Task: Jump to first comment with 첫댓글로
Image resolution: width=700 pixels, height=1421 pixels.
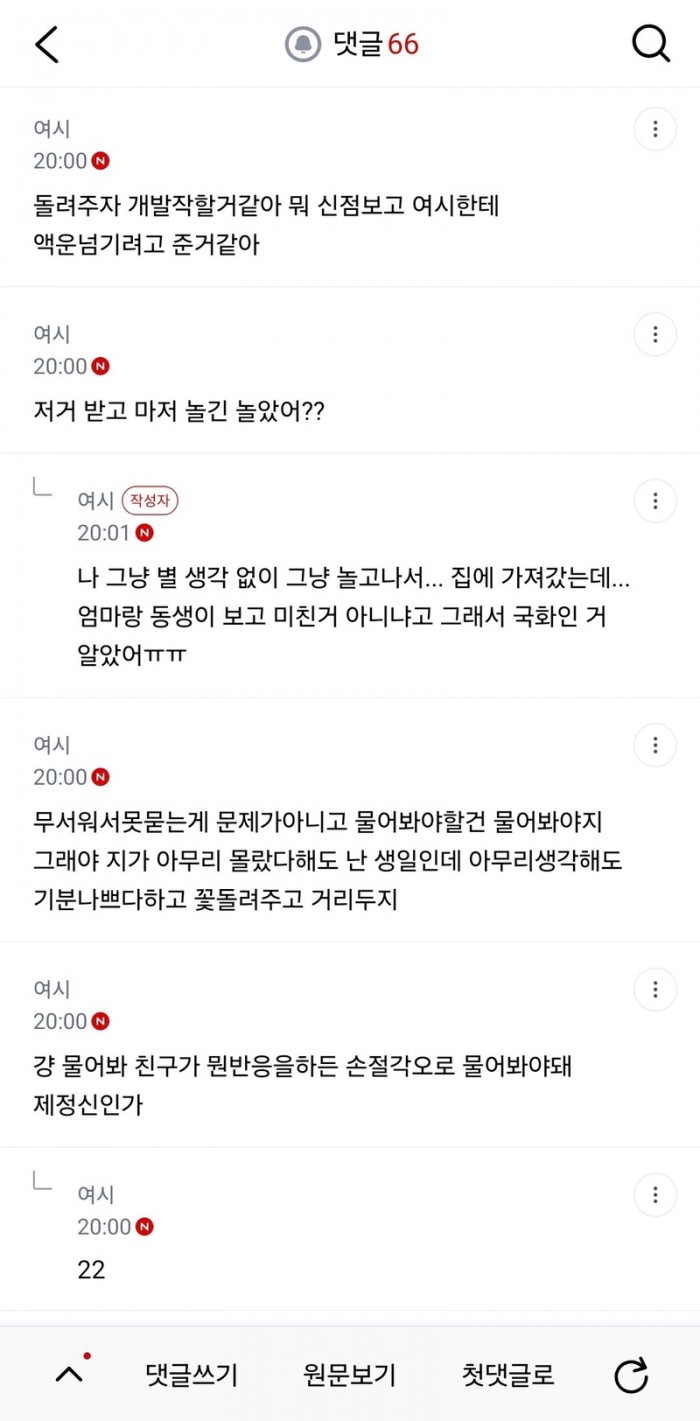Action: (x=508, y=1375)
